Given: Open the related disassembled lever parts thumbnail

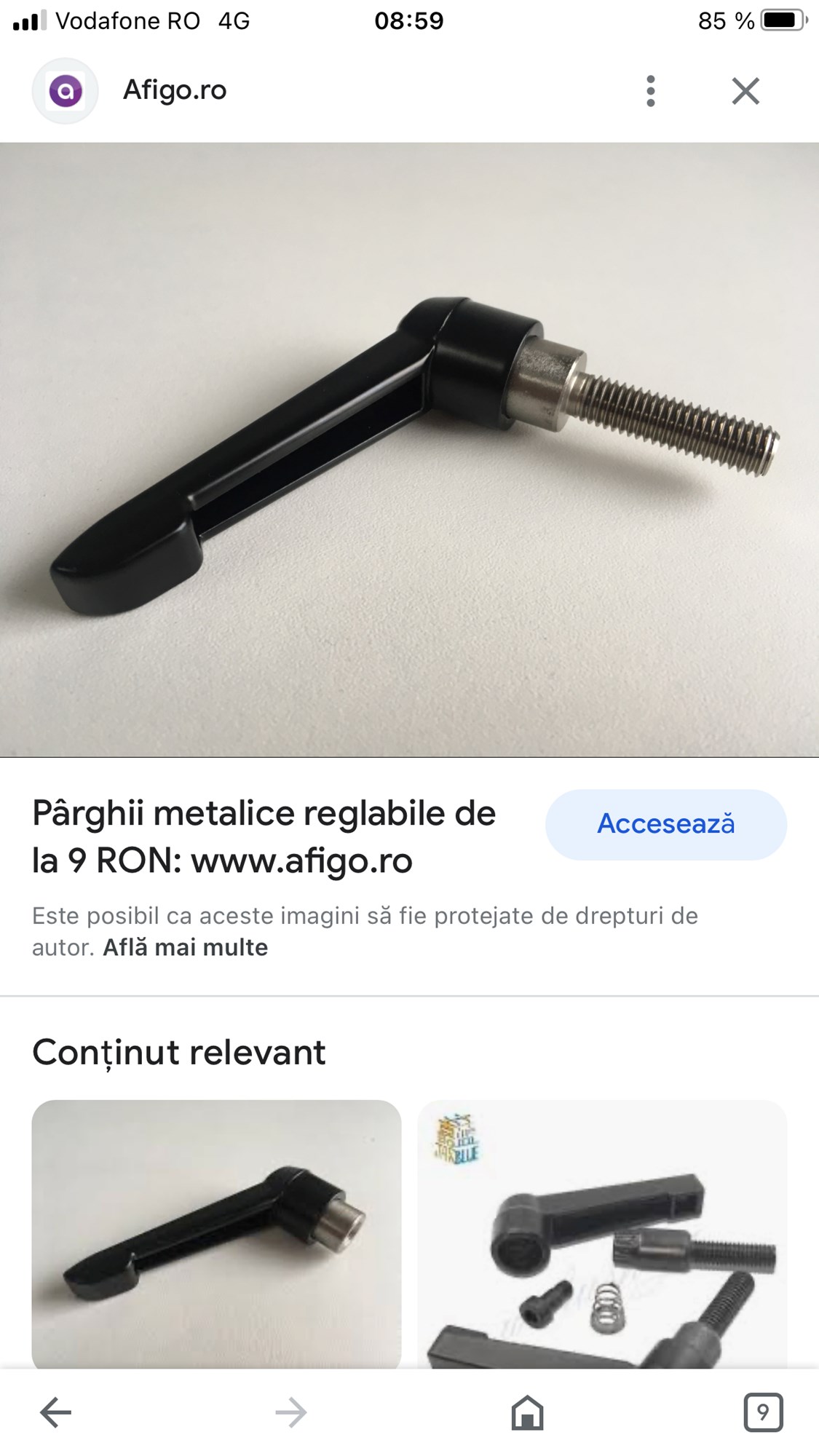Looking at the screenshot, I should 601,1234.
